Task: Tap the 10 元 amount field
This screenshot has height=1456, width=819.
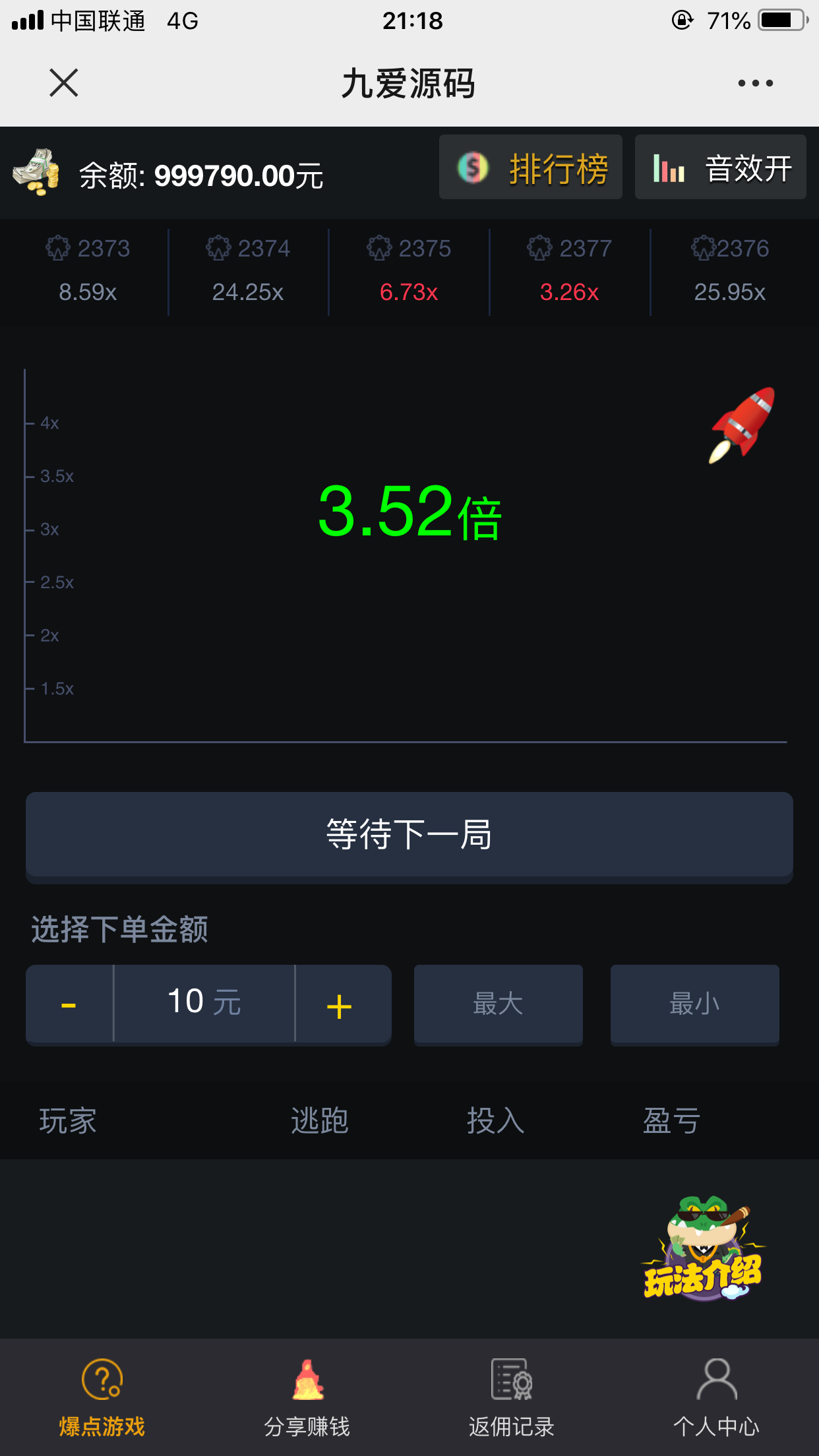Action: click(x=204, y=1004)
